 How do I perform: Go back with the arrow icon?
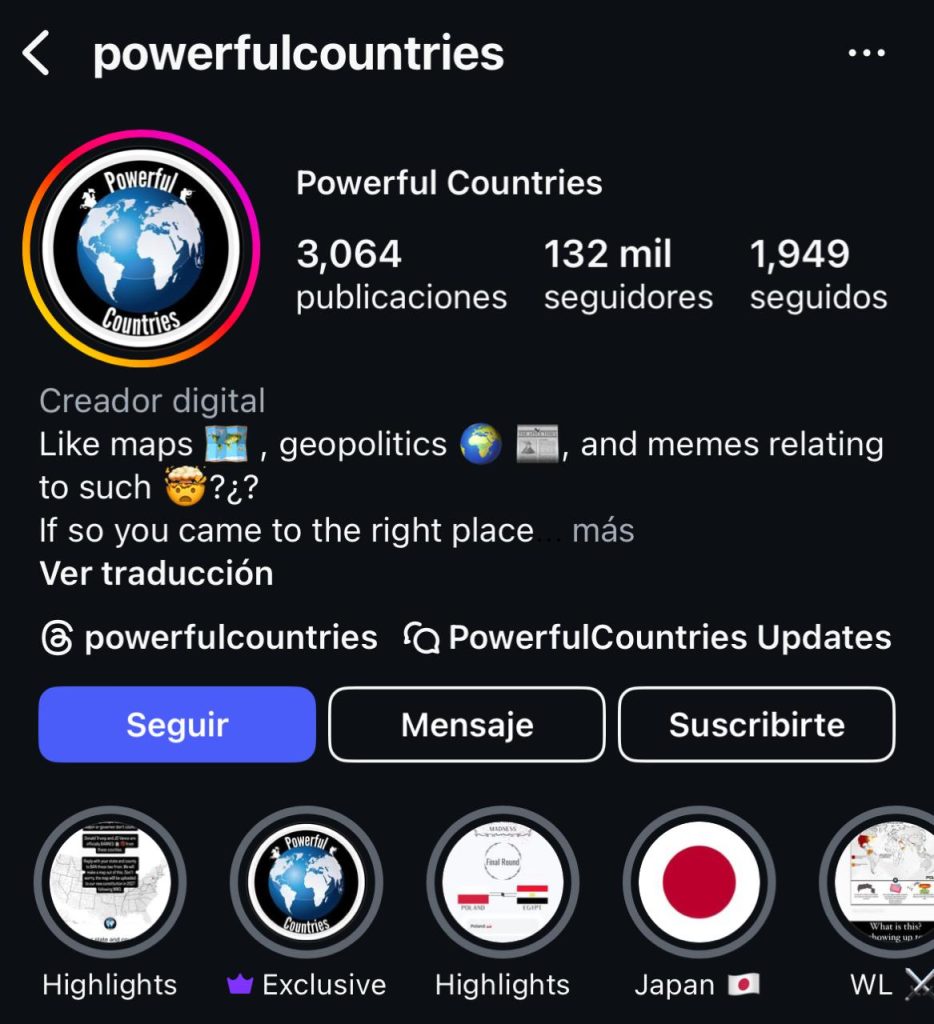pos(36,54)
